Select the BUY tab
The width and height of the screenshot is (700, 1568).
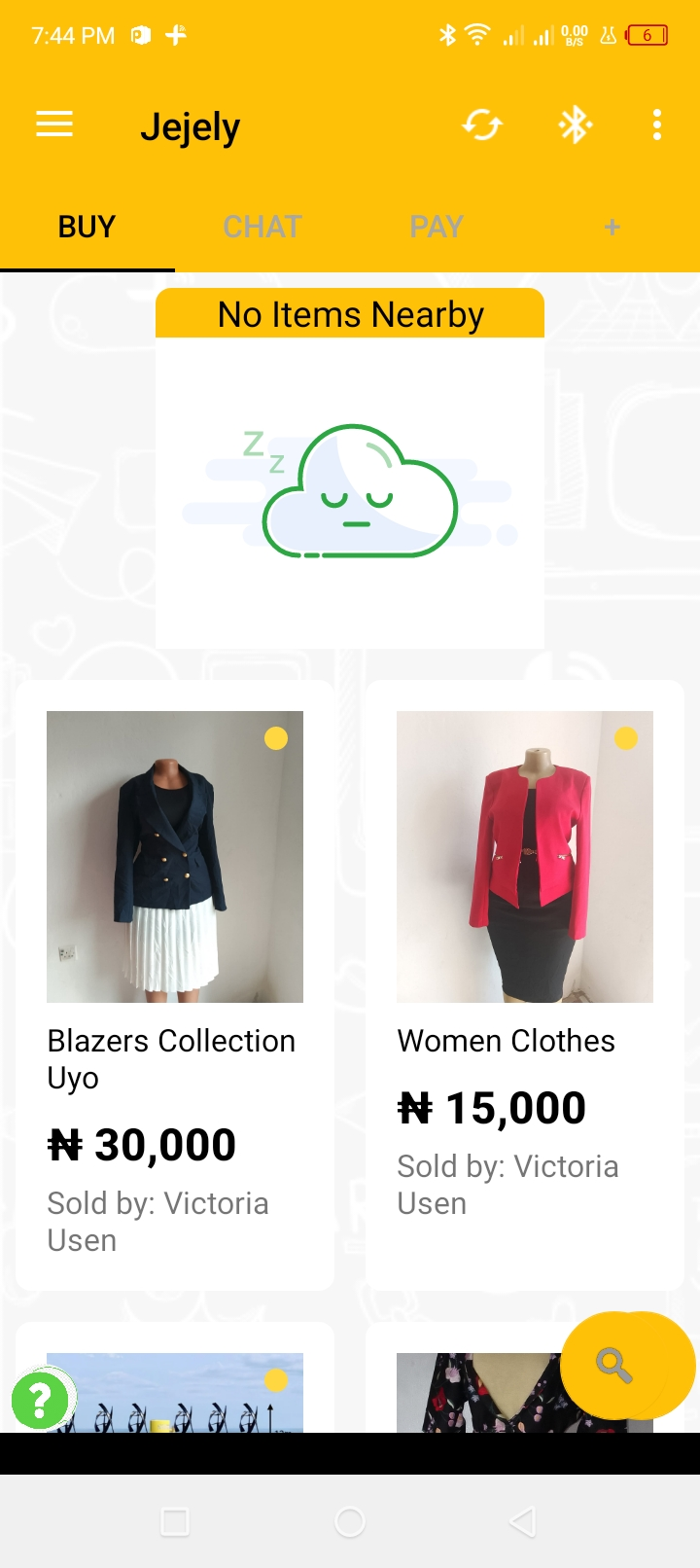[87, 226]
